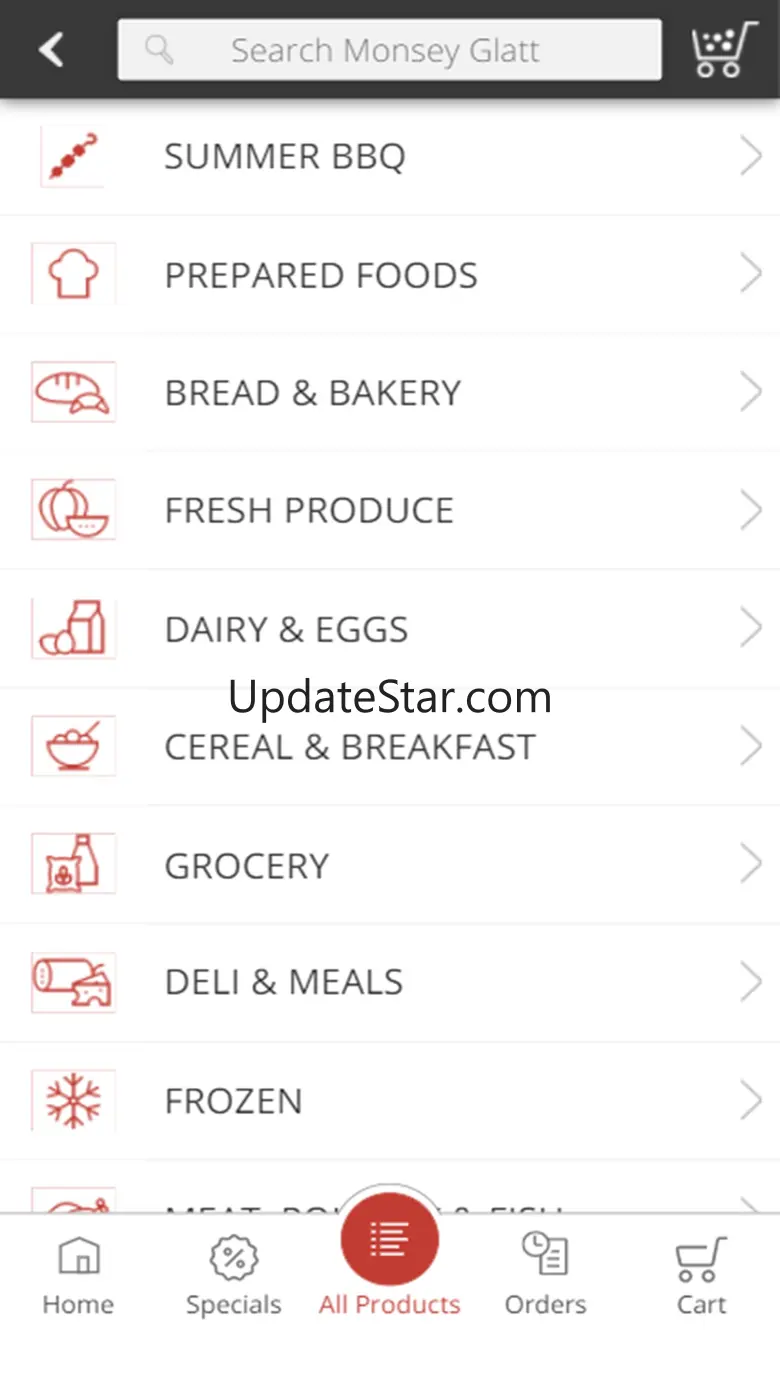Open the Orders tab
The height and width of the screenshot is (1387, 780).
[545, 1275]
